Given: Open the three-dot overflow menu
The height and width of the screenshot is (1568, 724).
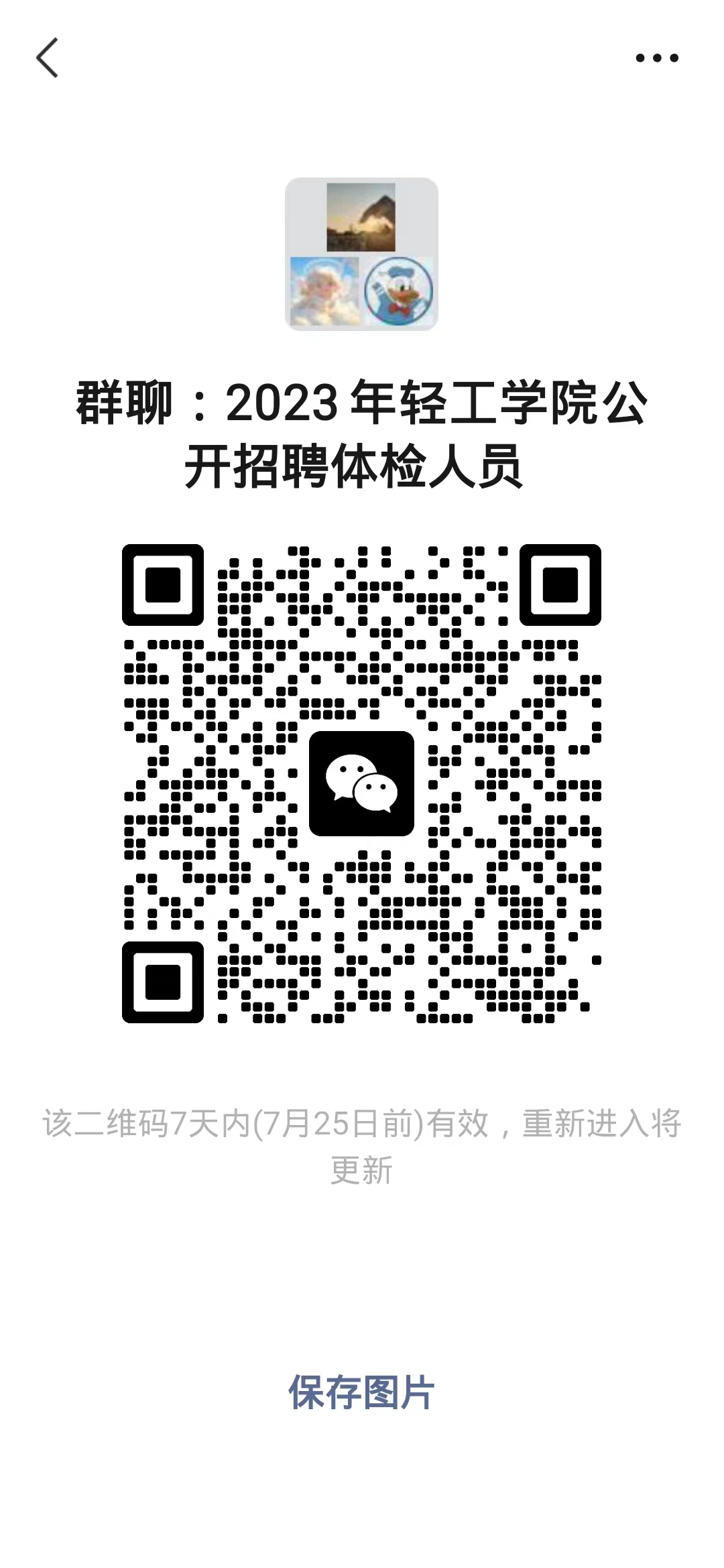Looking at the screenshot, I should coord(657,58).
